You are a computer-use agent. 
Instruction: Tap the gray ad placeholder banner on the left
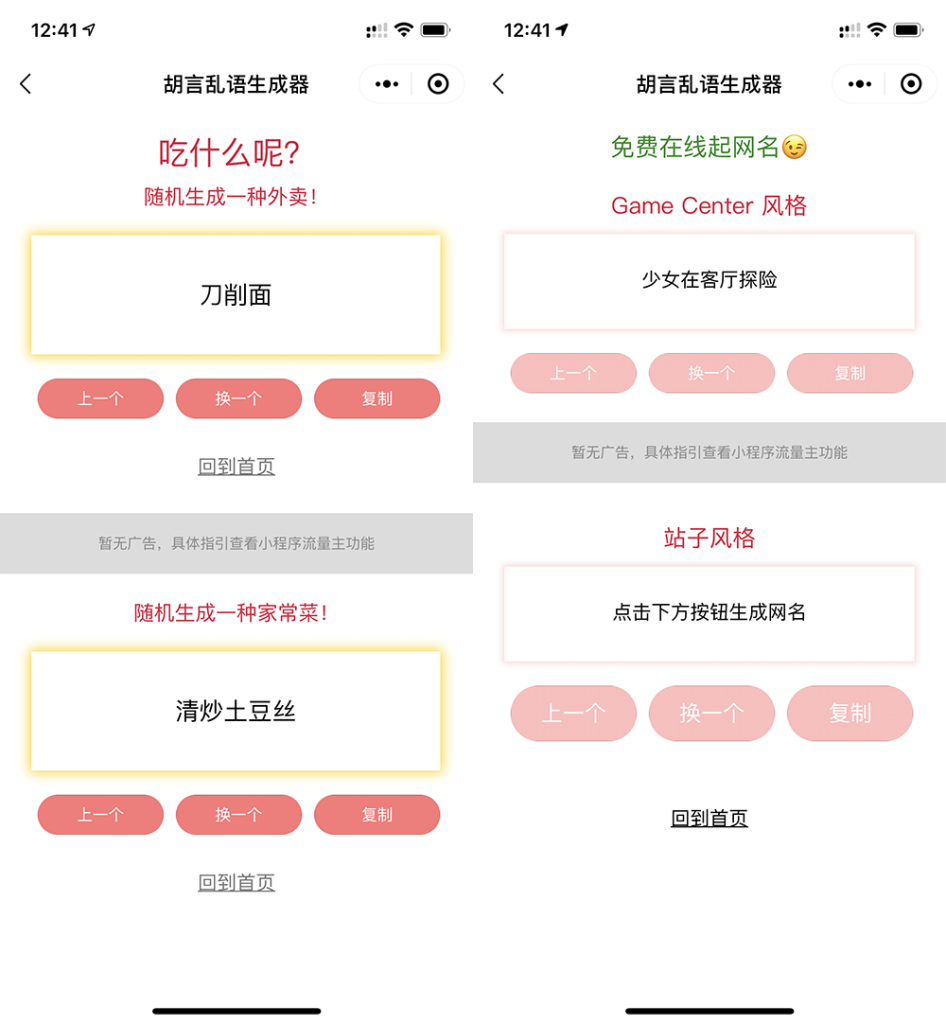tap(236, 543)
